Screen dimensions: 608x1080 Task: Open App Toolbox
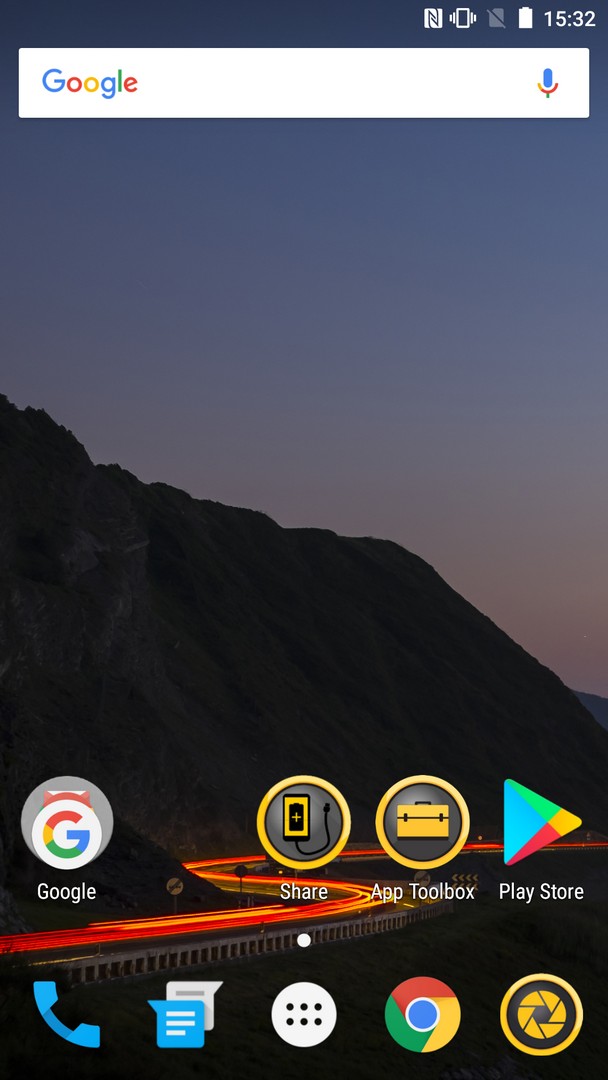422,823
